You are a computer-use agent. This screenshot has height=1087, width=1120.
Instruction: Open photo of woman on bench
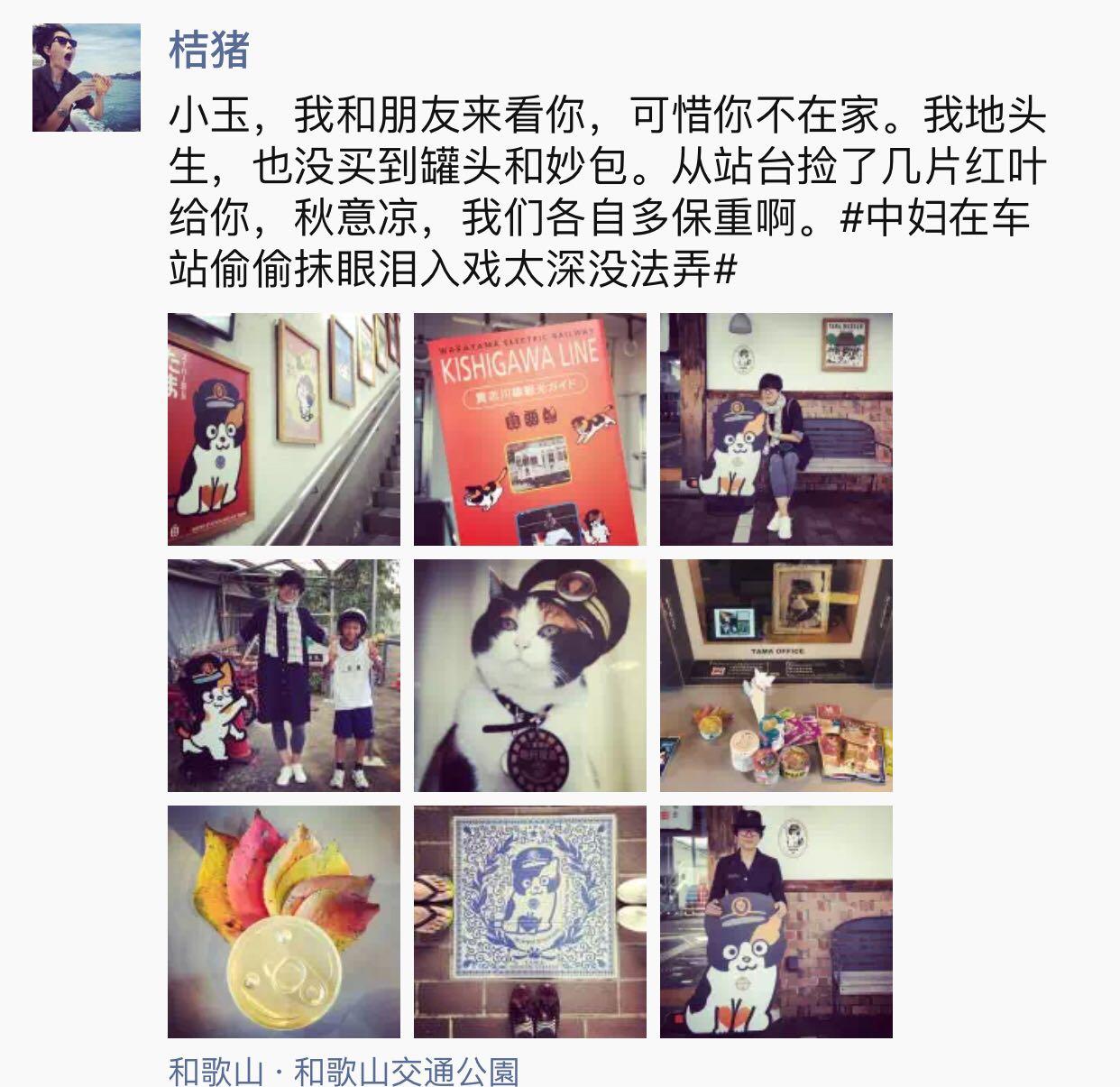coord(776,429)
